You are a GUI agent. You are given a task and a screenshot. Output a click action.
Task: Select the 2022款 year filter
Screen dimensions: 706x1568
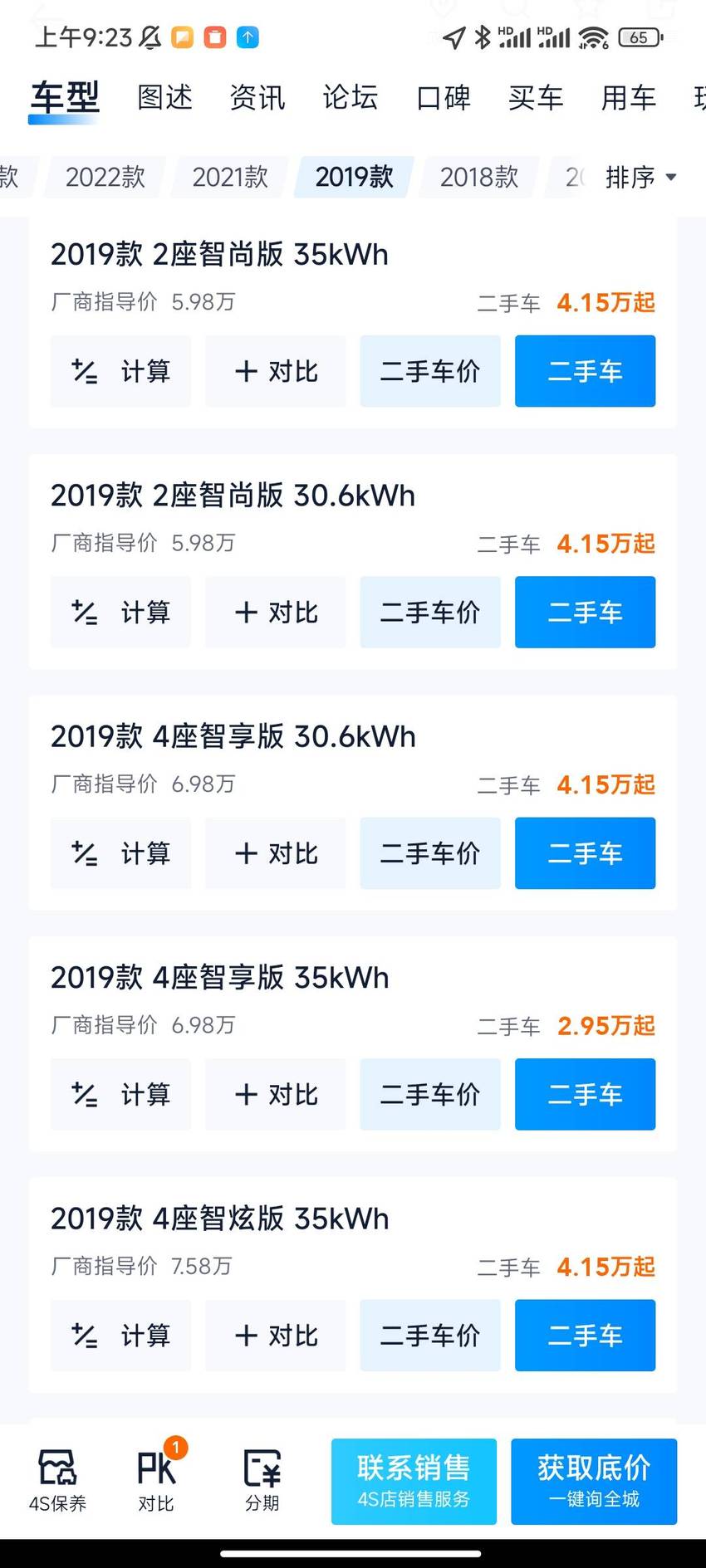(x=105, y=177)
